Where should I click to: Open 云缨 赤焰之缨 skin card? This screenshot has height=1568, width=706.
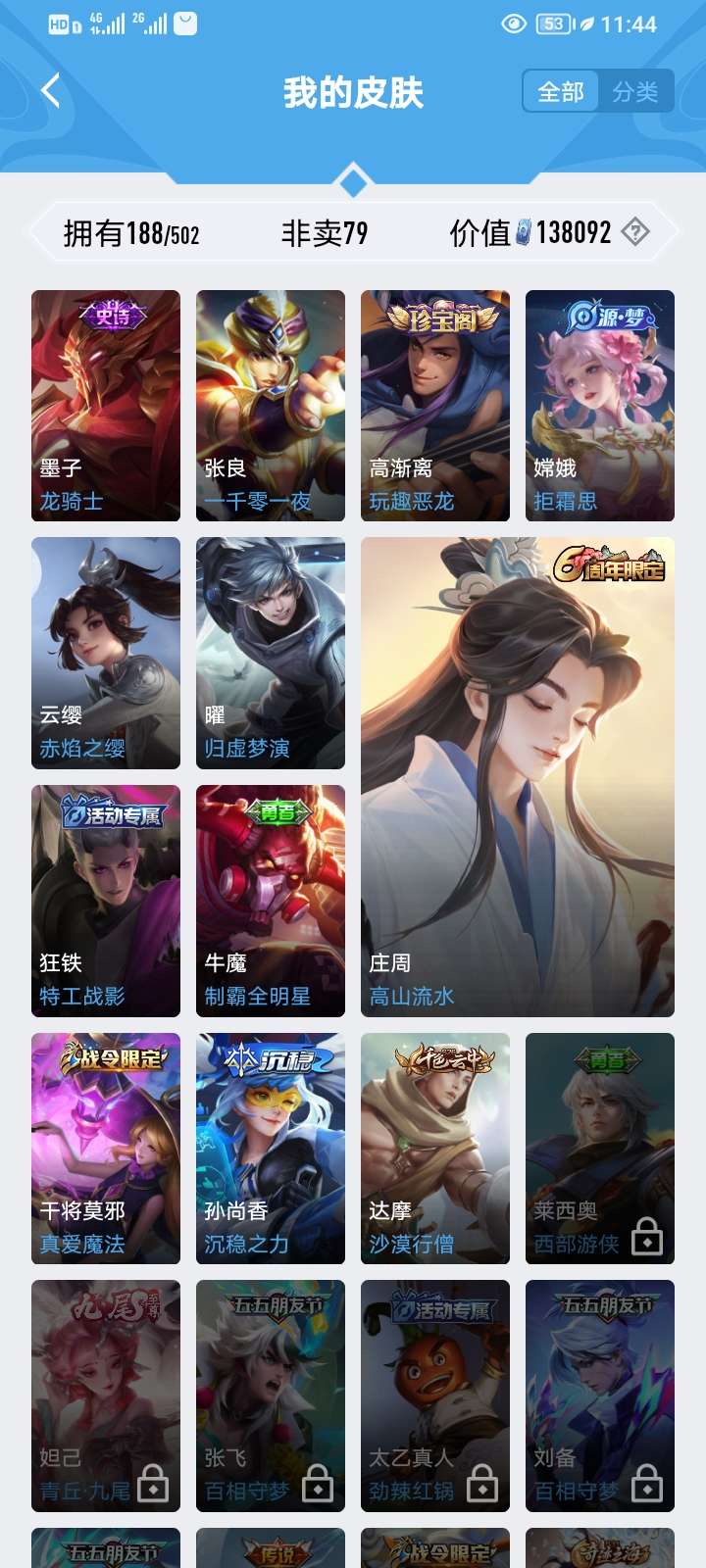click(x=106, y=653)
